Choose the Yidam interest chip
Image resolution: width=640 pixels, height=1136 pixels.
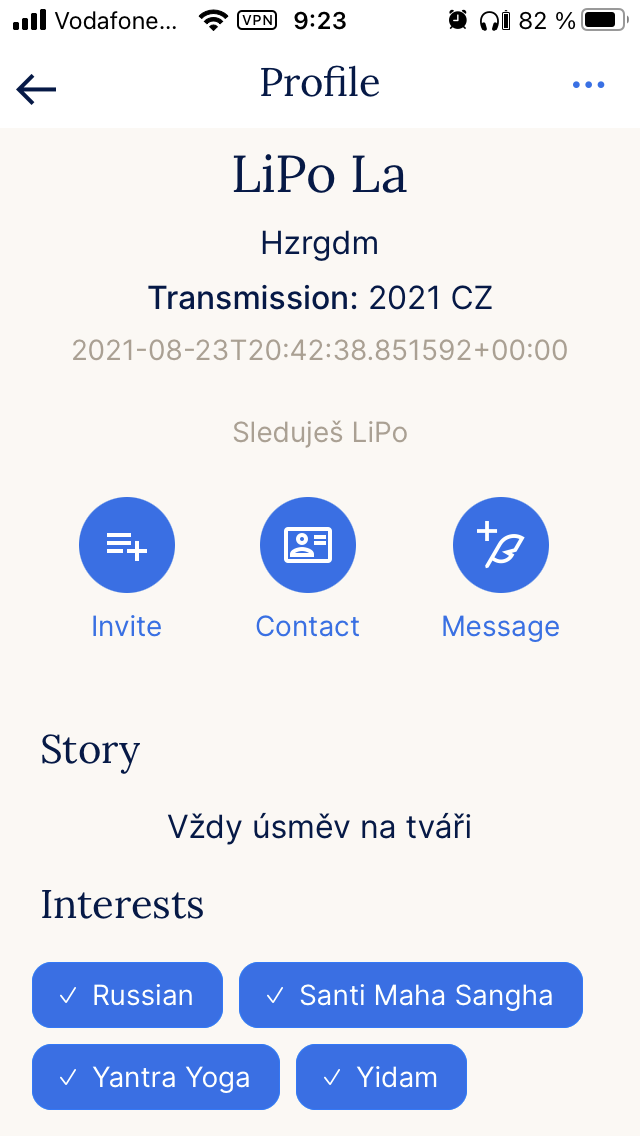coord(381,1077)
